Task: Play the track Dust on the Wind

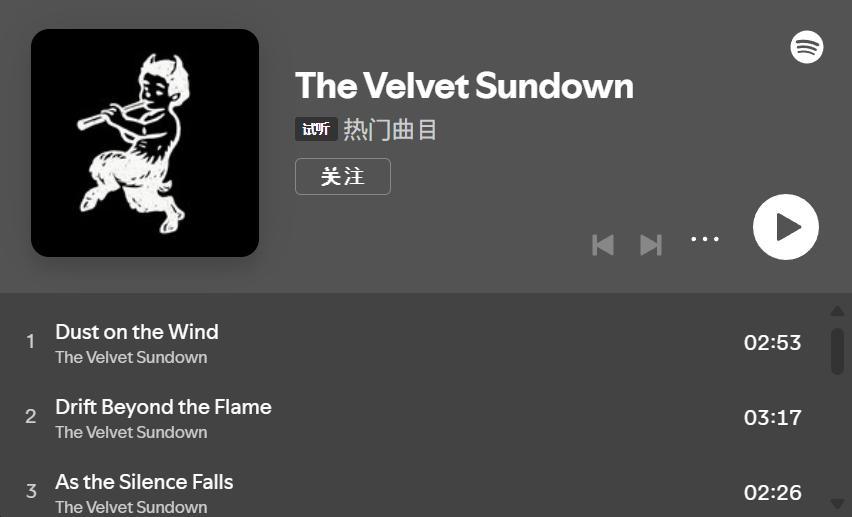Action: 137,332
